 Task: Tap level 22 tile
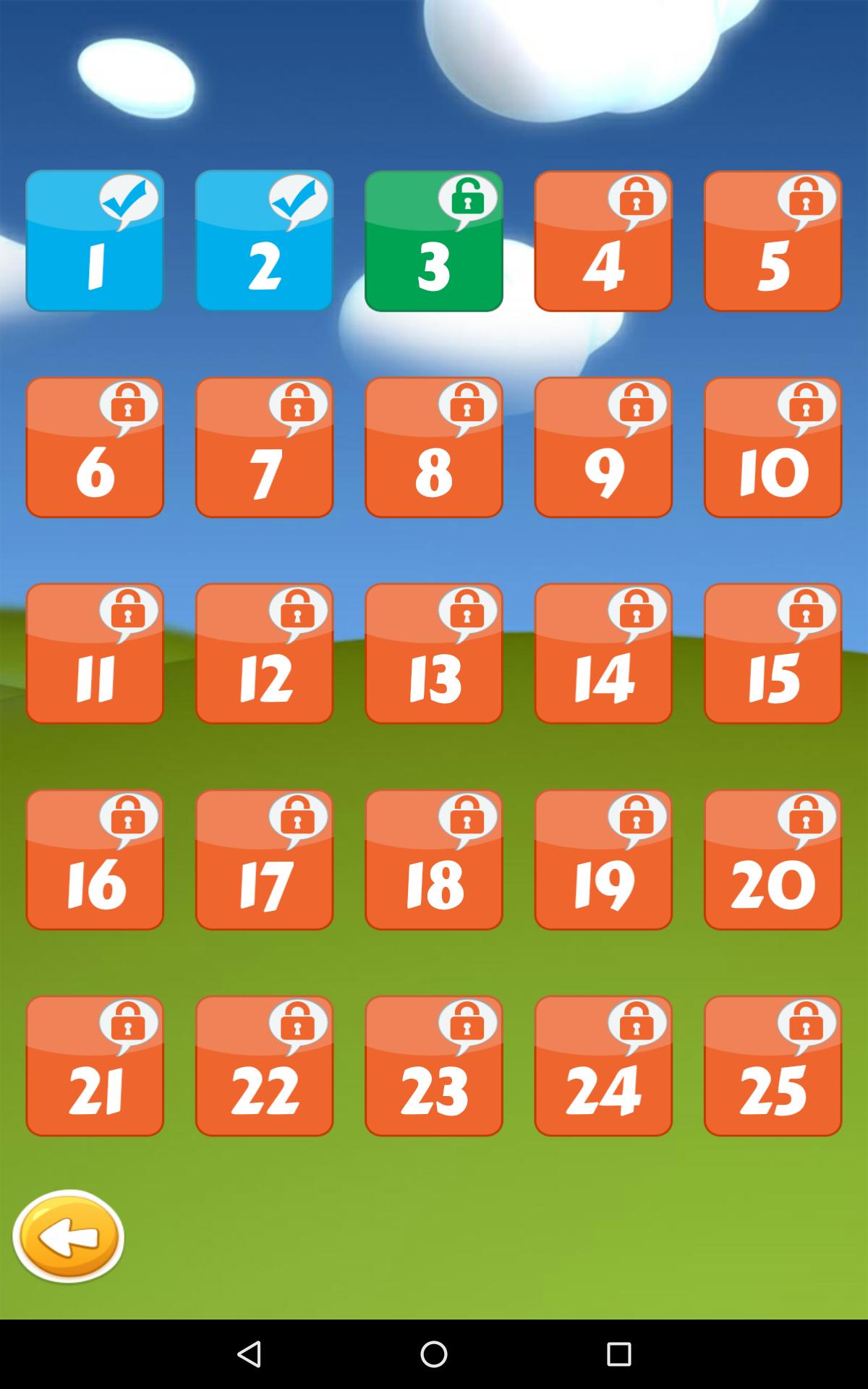[264, 1066]
